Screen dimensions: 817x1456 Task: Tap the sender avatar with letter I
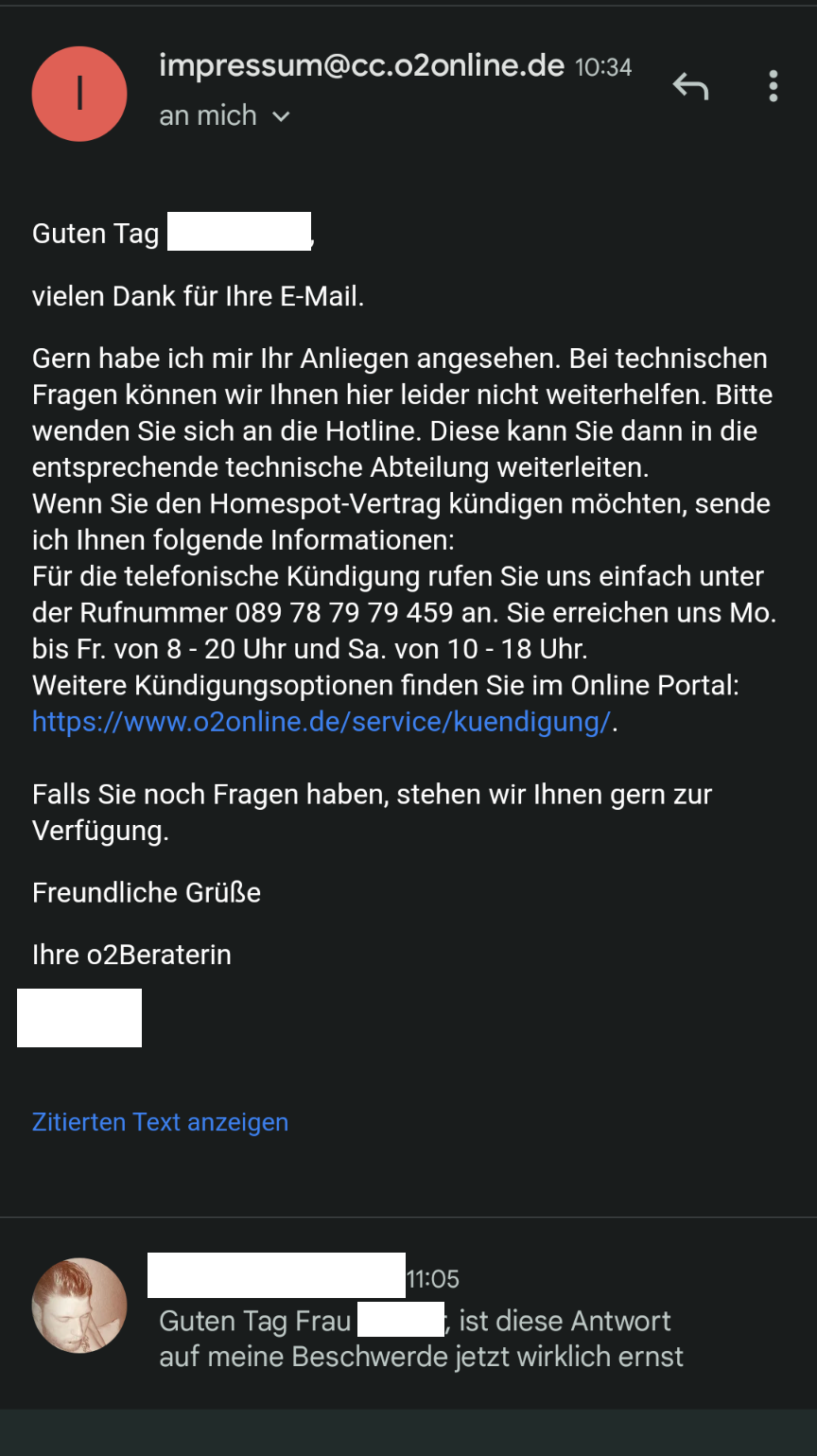point(79,94)
